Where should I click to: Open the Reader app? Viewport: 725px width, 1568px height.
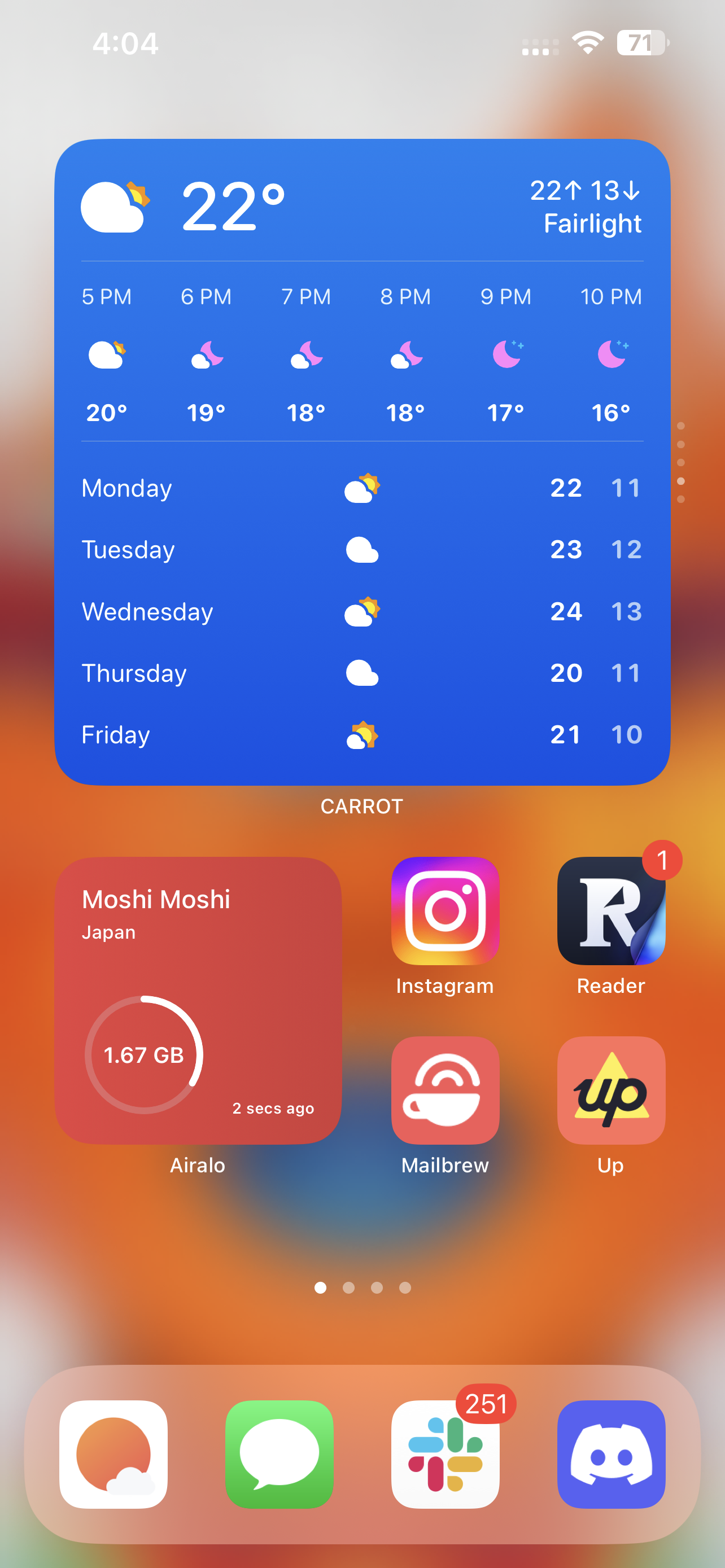610,910
